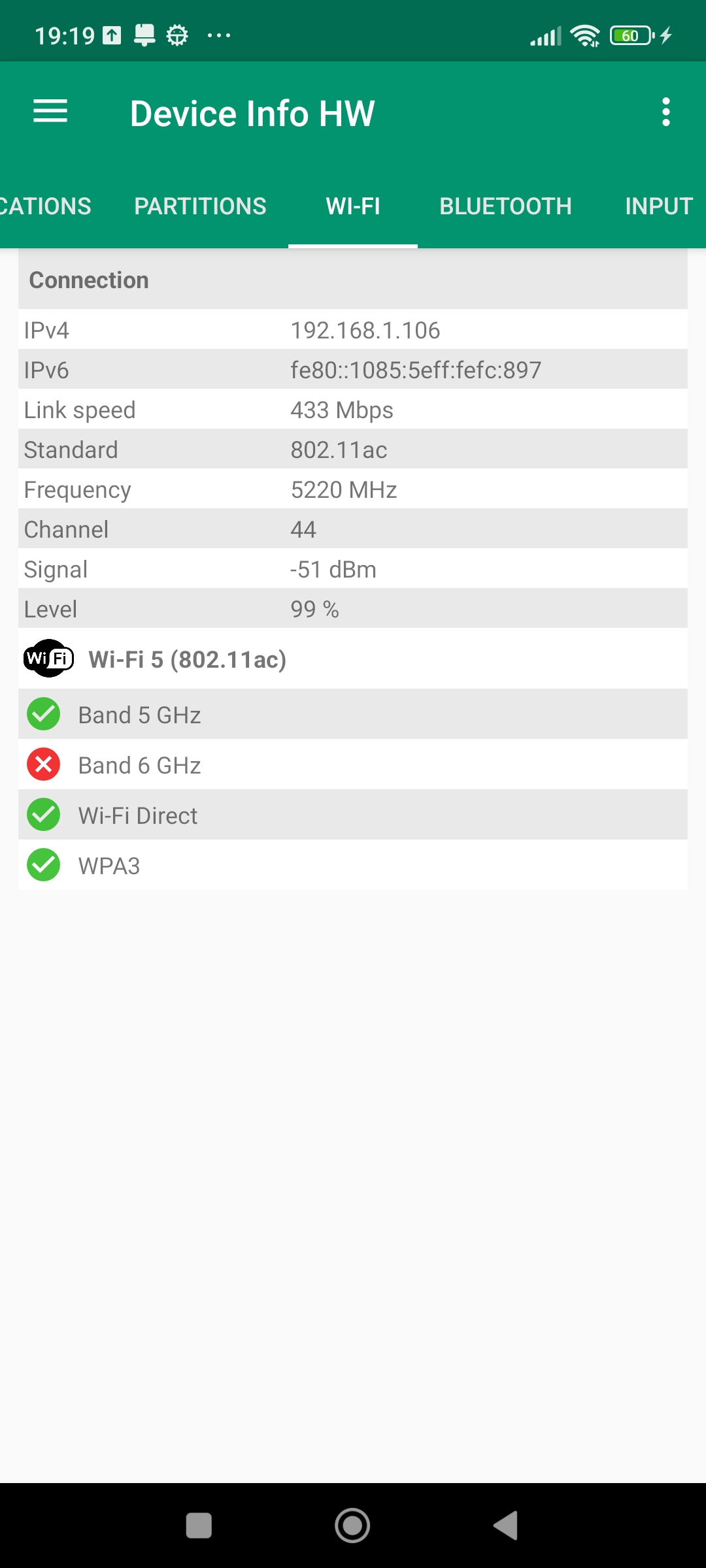Switch to the partially visible Applications tab
Image resolution: width=706 pixels, height=1568 pixels.
[x=46, y=206]
